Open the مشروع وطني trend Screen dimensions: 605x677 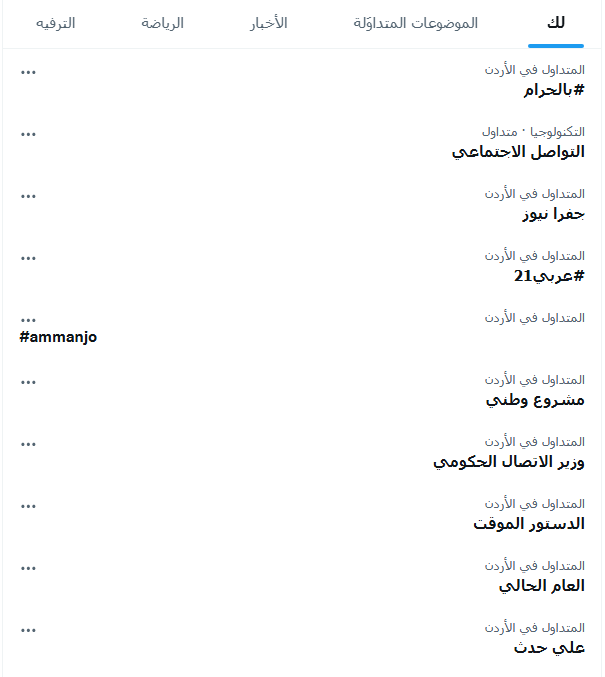(x=535, y=400)
